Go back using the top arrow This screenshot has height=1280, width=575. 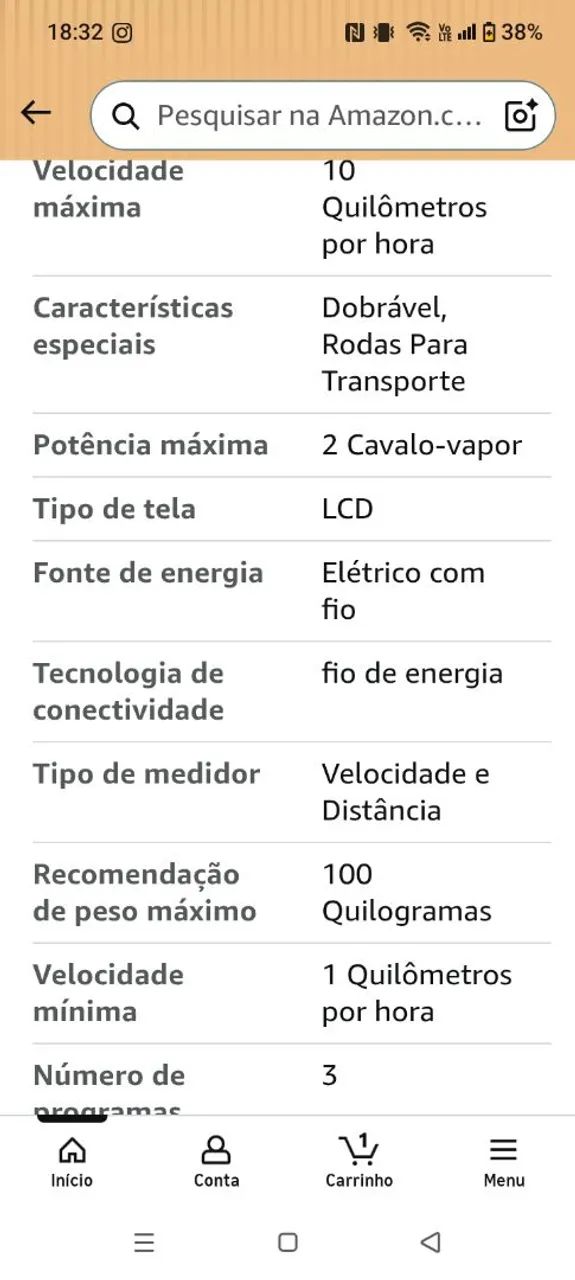(36, 113)
